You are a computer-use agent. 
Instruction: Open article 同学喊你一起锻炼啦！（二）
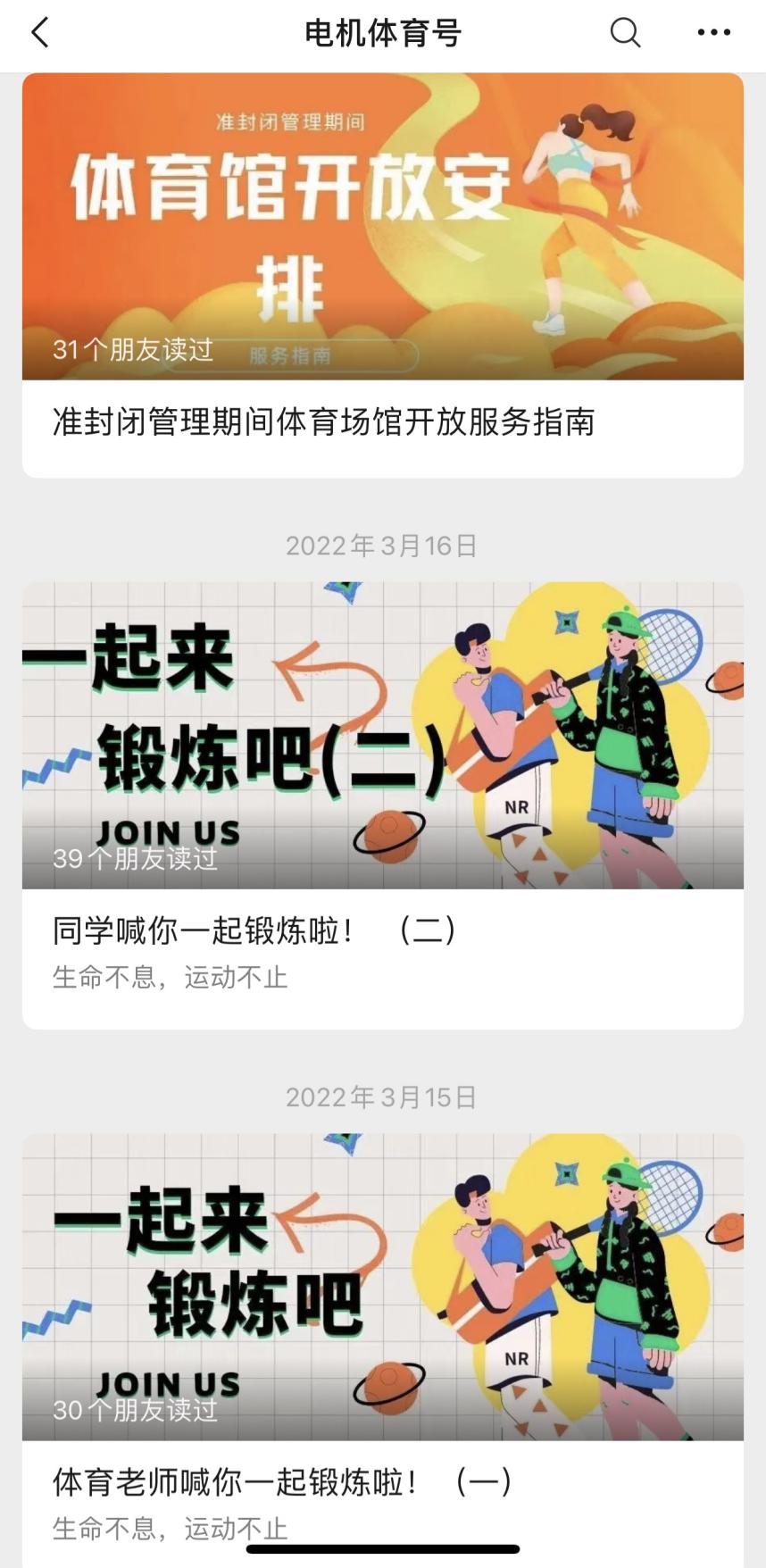(x=254, y=930)
